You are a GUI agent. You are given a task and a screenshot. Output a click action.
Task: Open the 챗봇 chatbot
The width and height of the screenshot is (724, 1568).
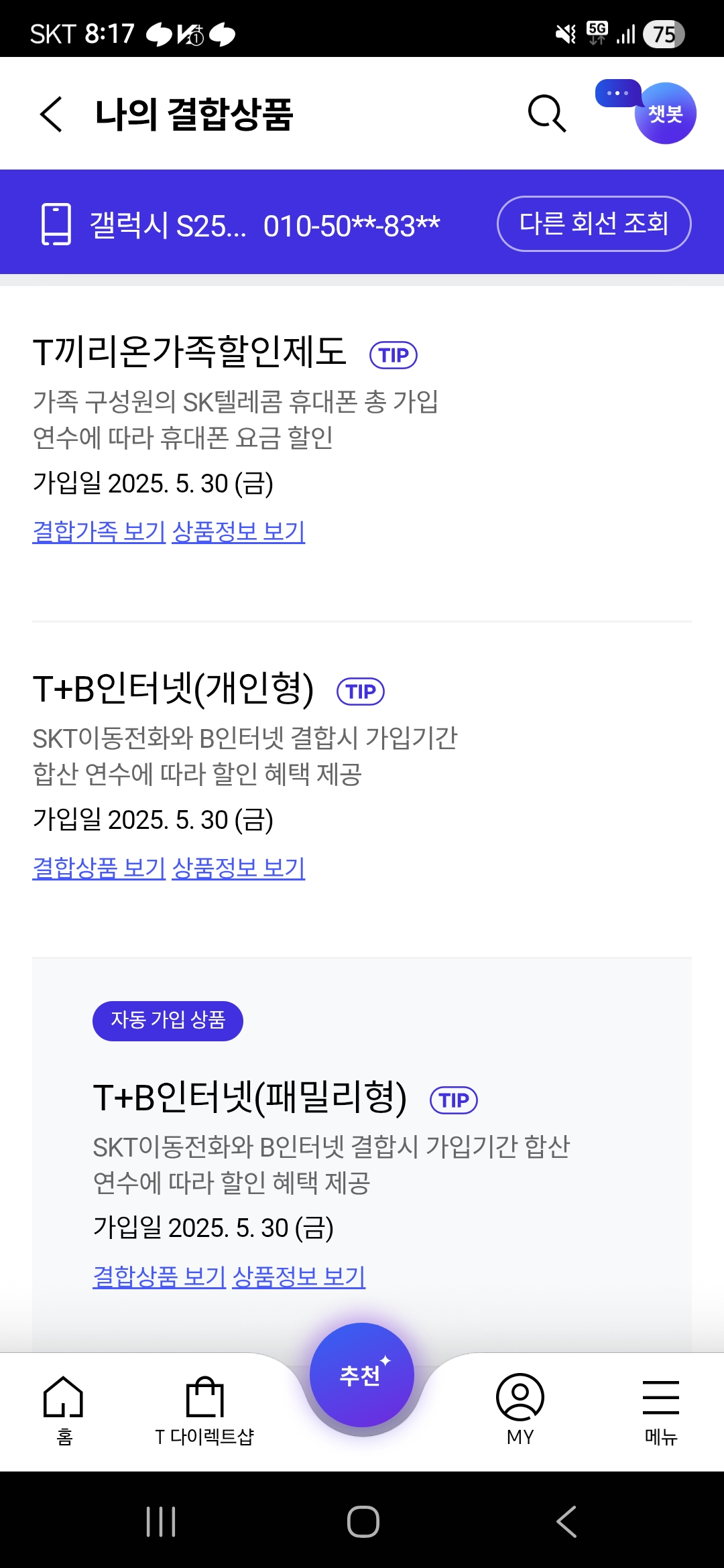coord(664,113)
